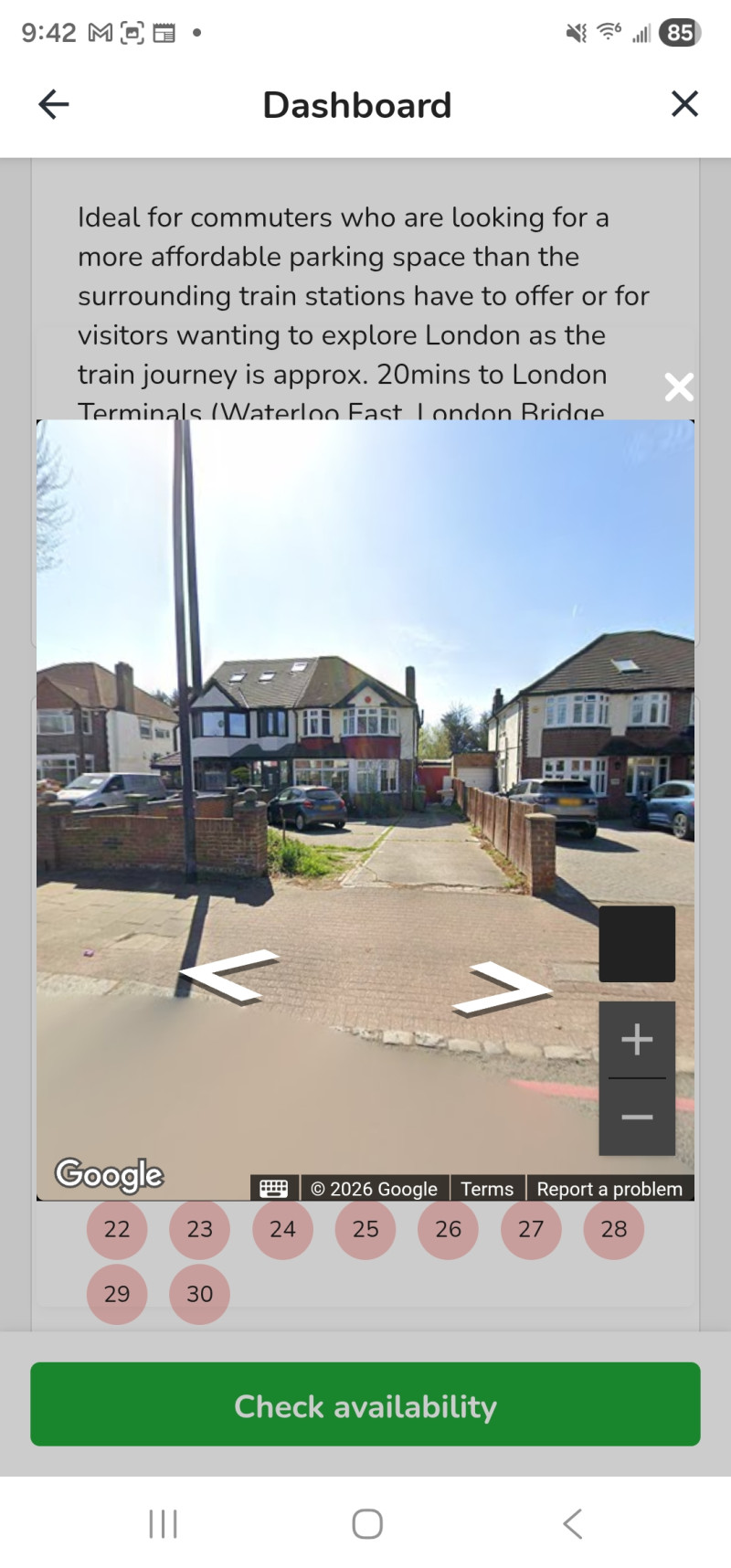Open keyboard shortcuts icon

tap(274, 1188)
